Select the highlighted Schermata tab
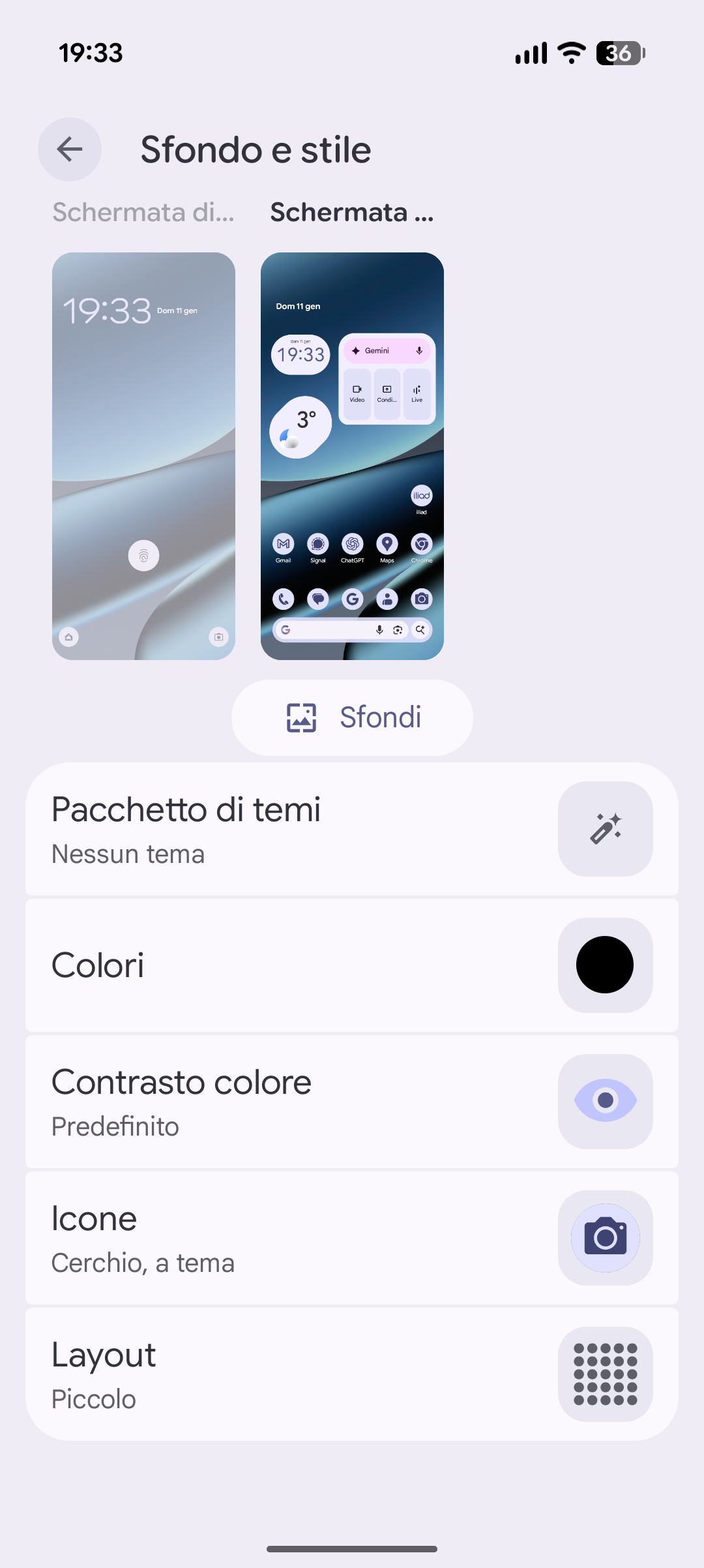704x1568 pixels. tap(352, 213)
